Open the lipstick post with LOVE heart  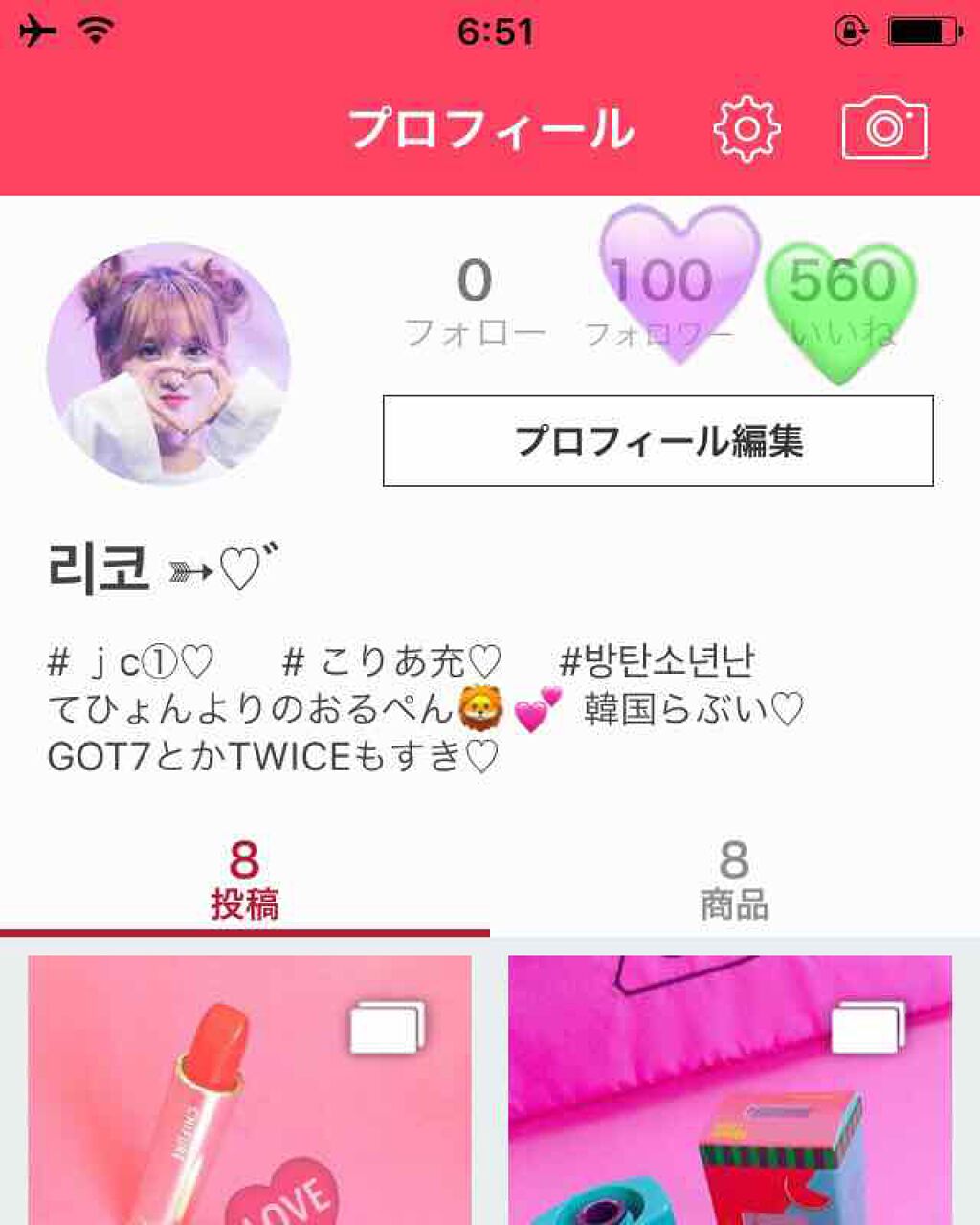pyautogui.click(x=250, y=1089)
